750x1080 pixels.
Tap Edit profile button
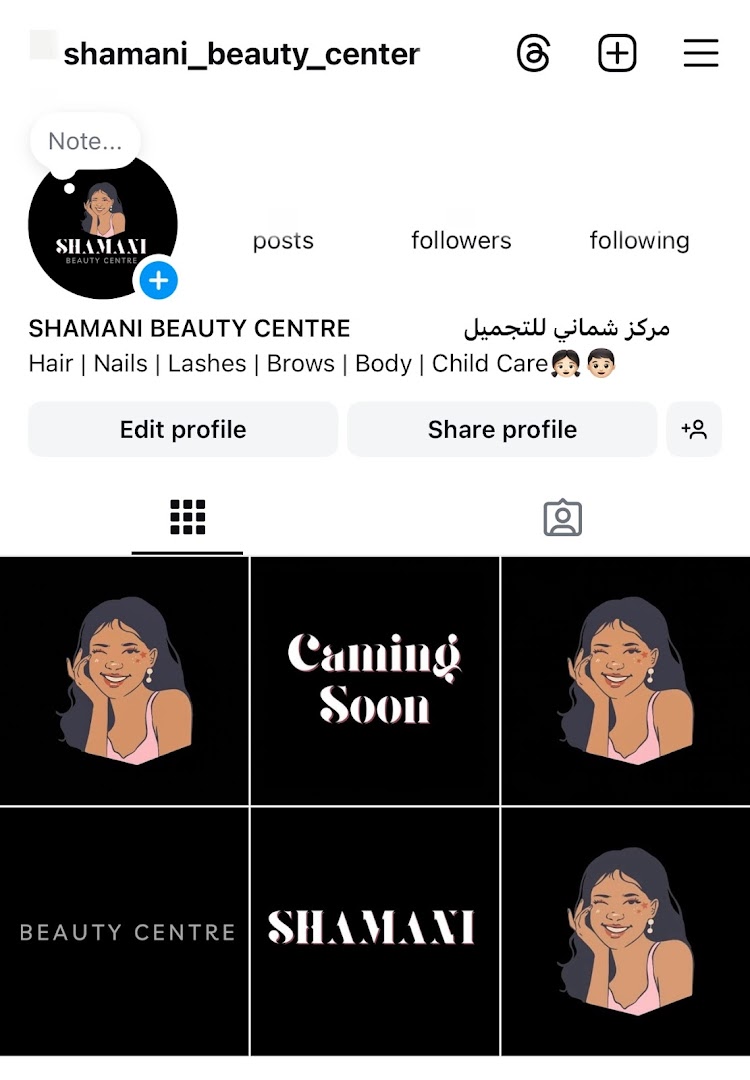(183, 429)
